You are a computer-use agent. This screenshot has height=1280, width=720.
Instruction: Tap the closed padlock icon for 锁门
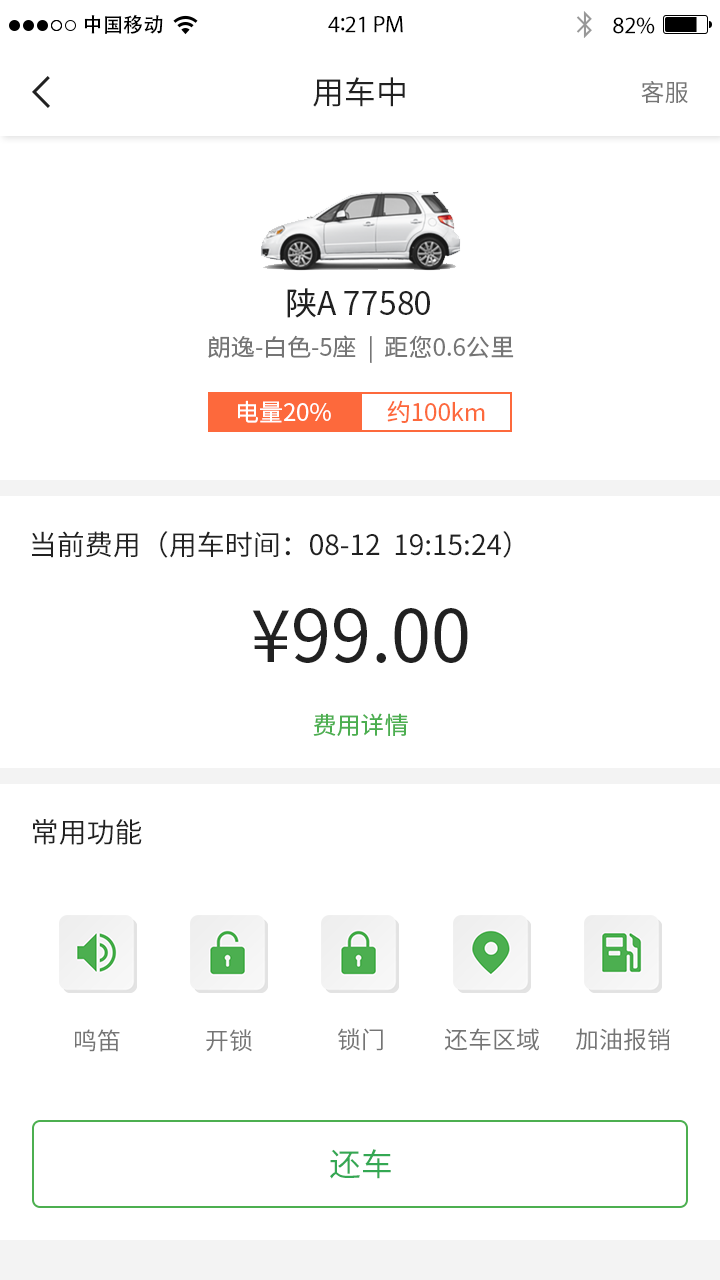[359, 953]
